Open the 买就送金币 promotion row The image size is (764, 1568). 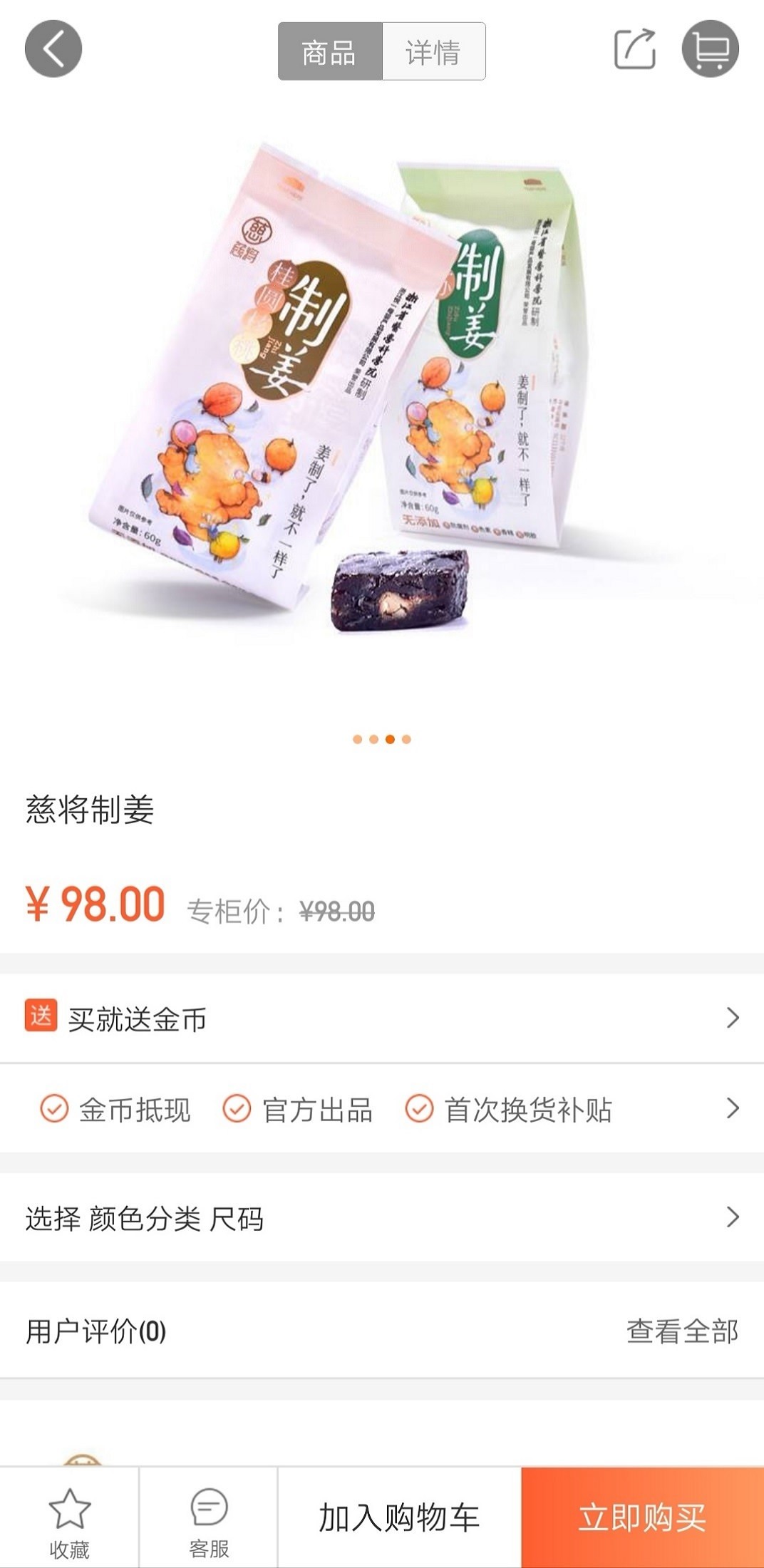pos(382,1018)
